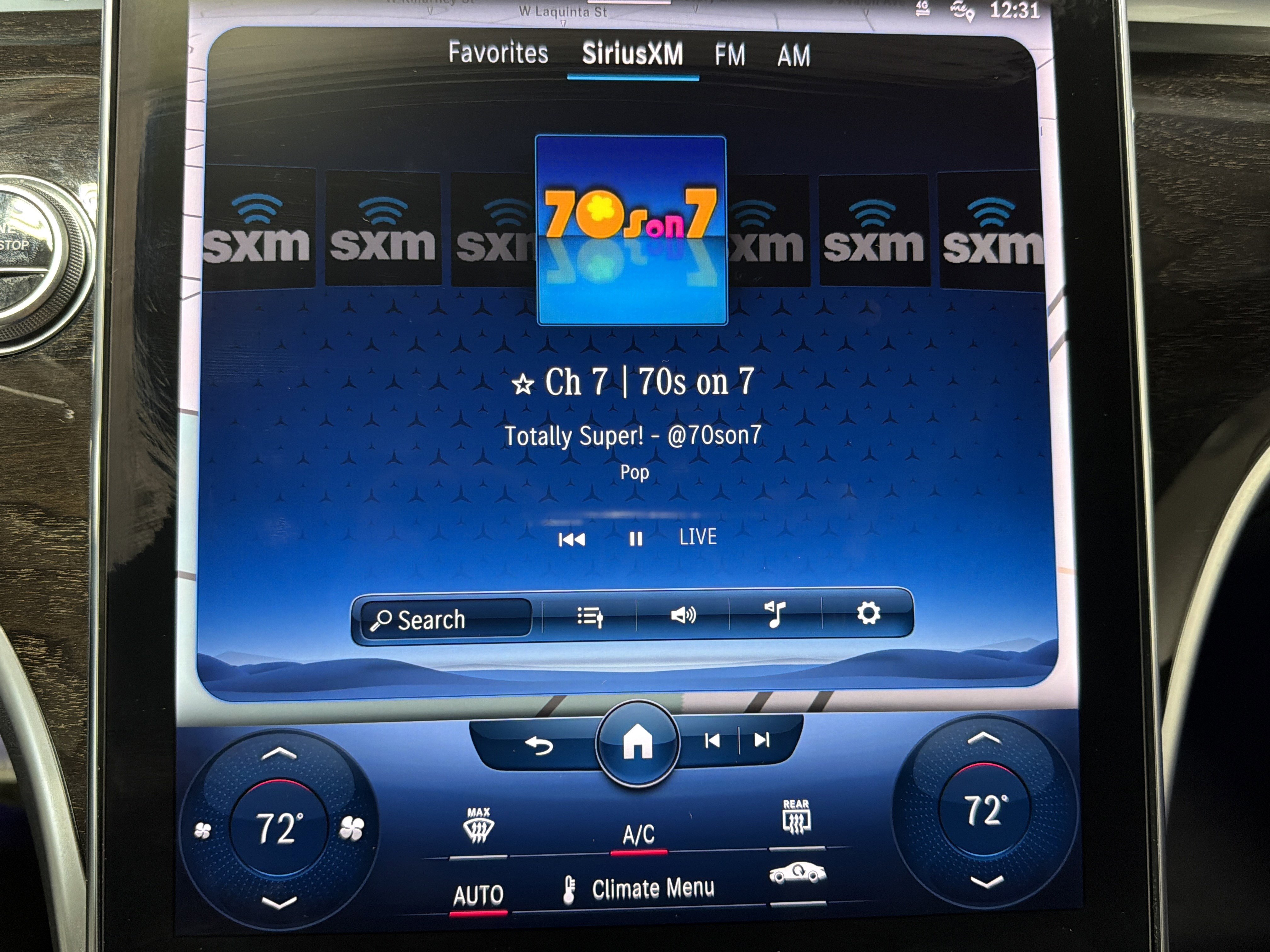Lower the right temperature with down arrow
Image resolution: width=1270 pixels, height=952 pixels.
[987, 882]
